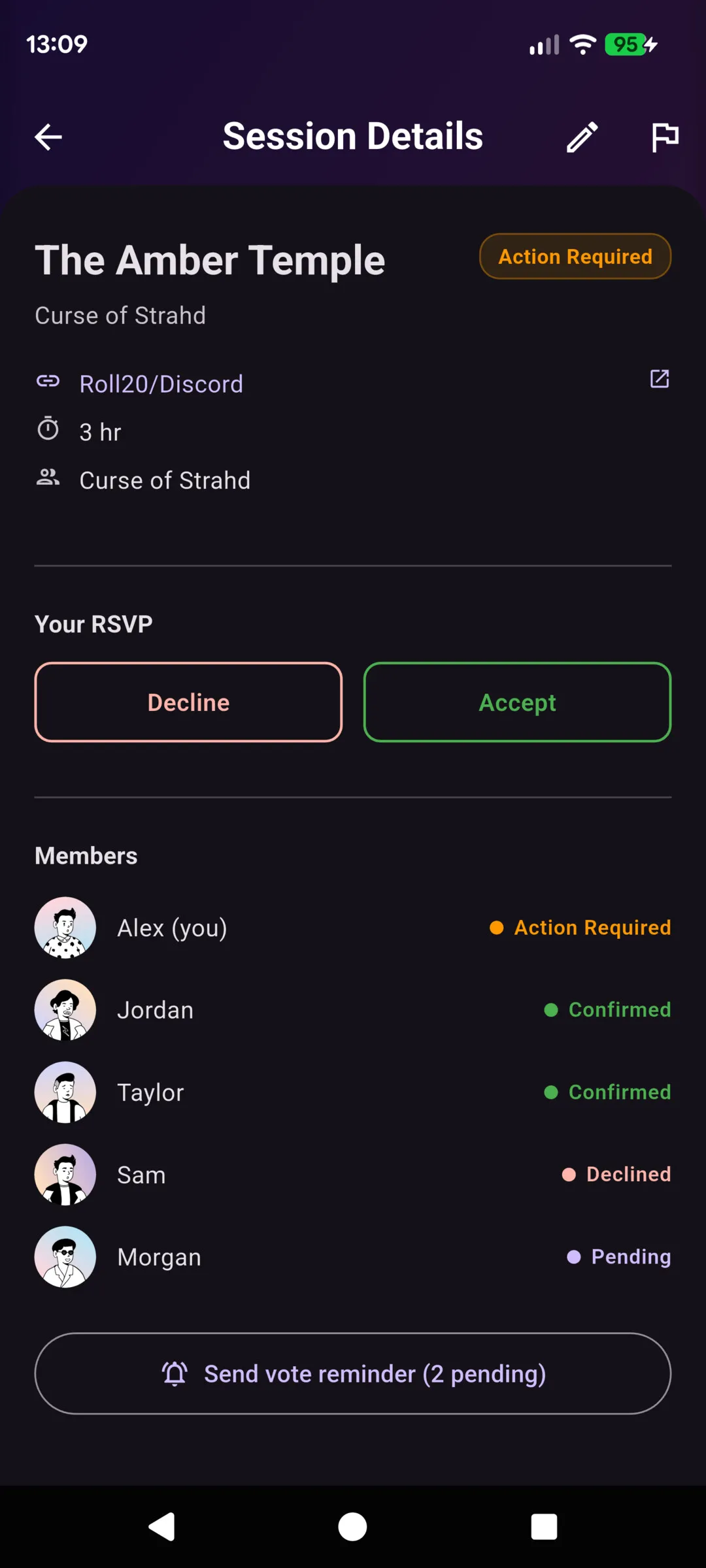
Task: Open recent apps from the navigation bar
Action: click(x=544, y=1527)
